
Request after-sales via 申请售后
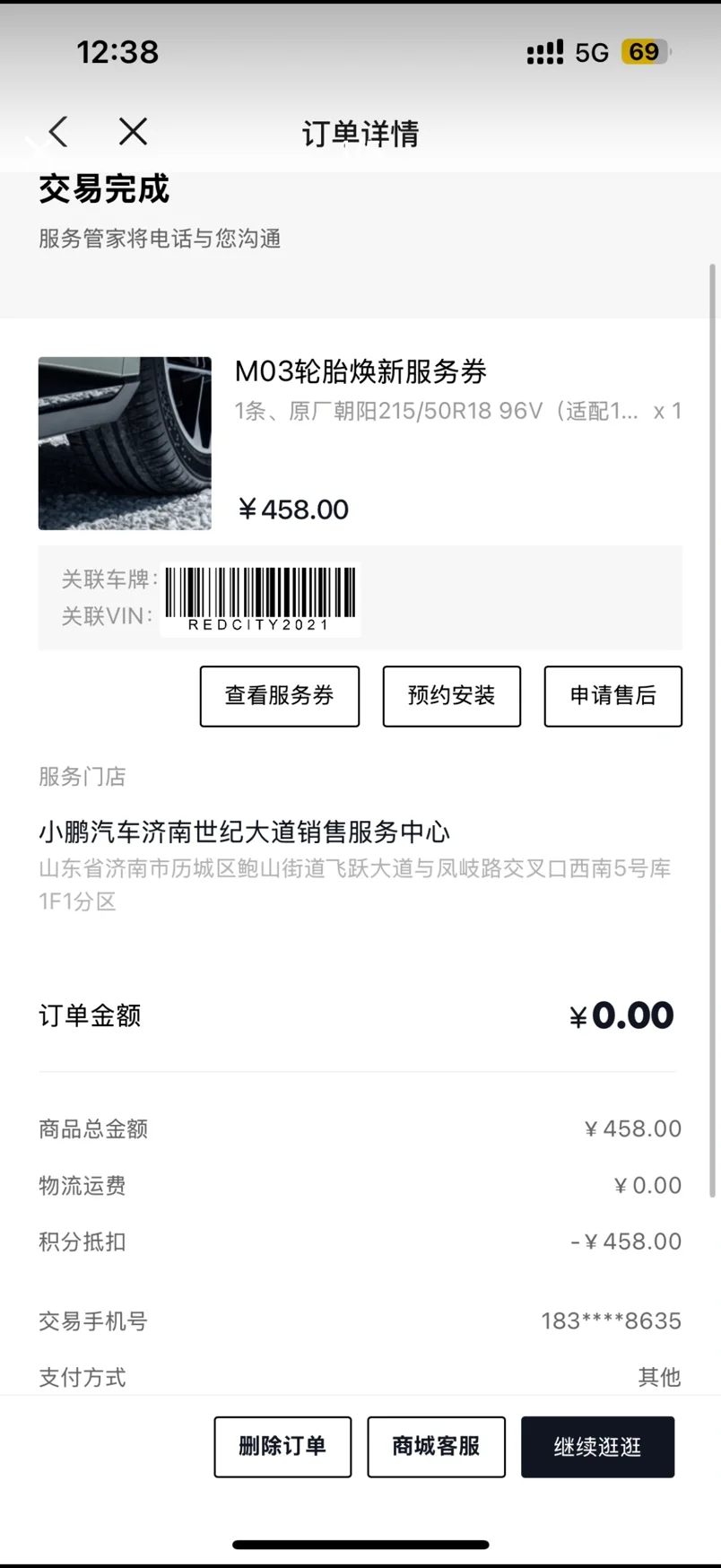click(612, 695)
